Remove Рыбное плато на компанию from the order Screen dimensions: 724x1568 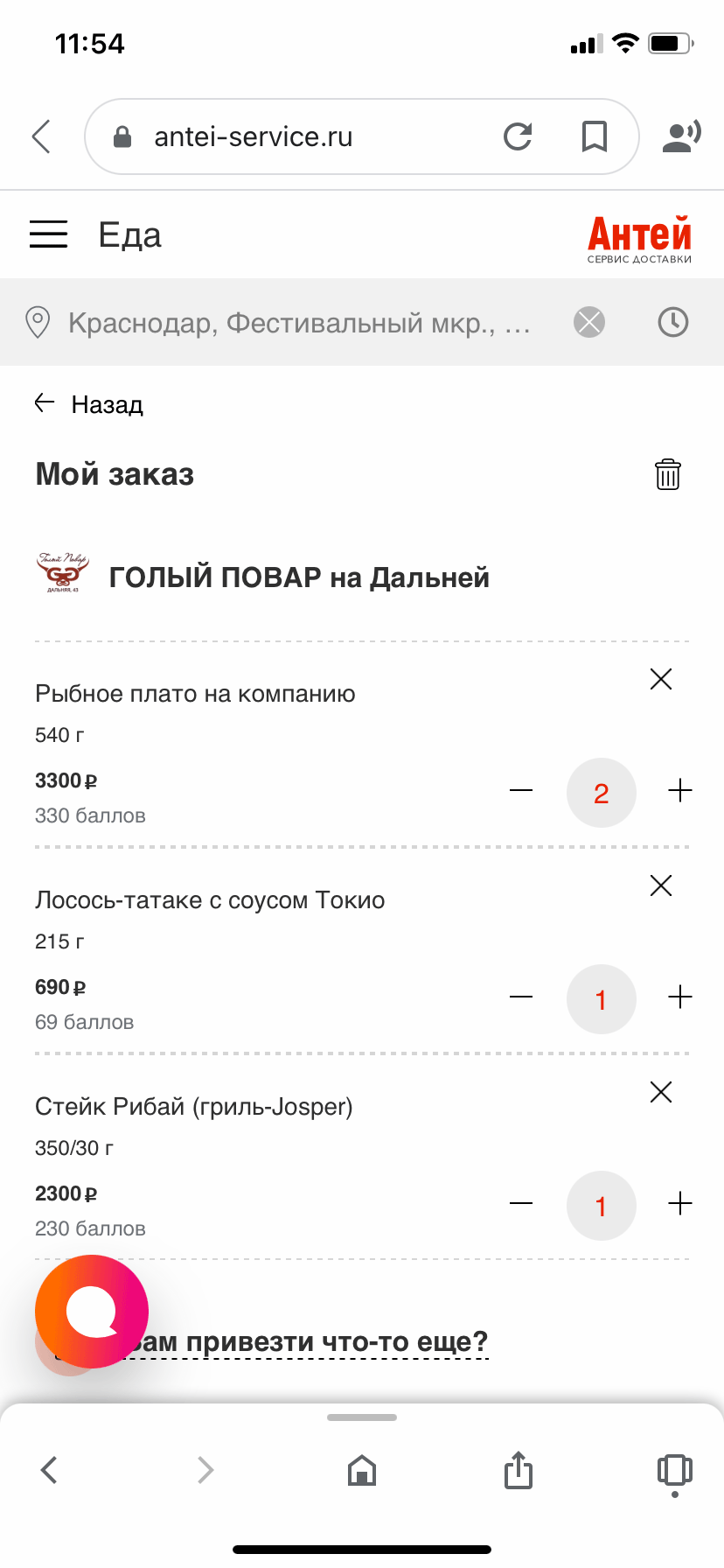coord(661,679)
